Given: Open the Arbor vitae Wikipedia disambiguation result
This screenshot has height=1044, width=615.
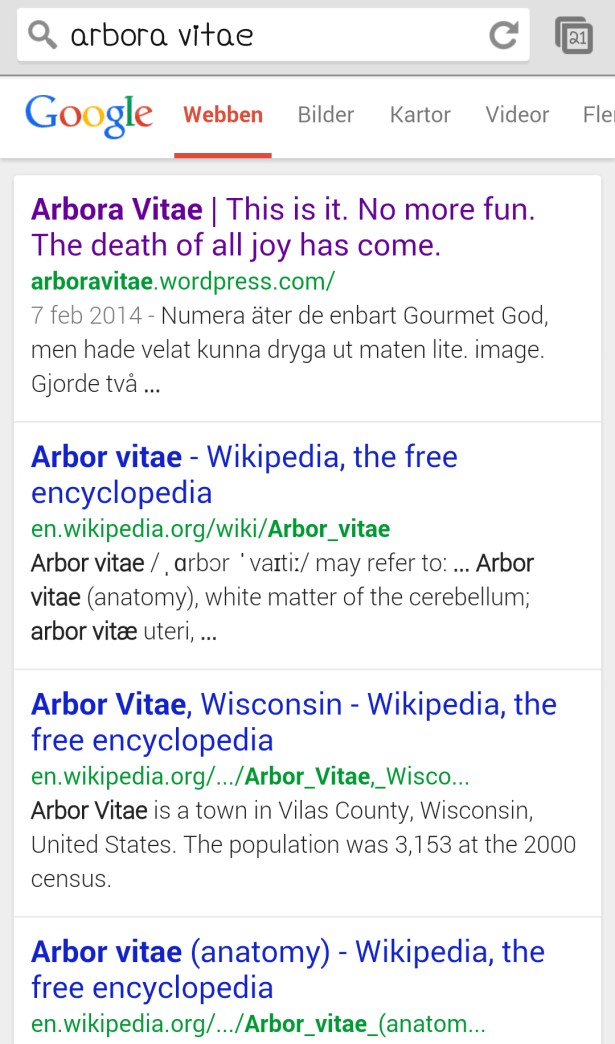Looking at the screenshot, I should click(x=244, y=475).
